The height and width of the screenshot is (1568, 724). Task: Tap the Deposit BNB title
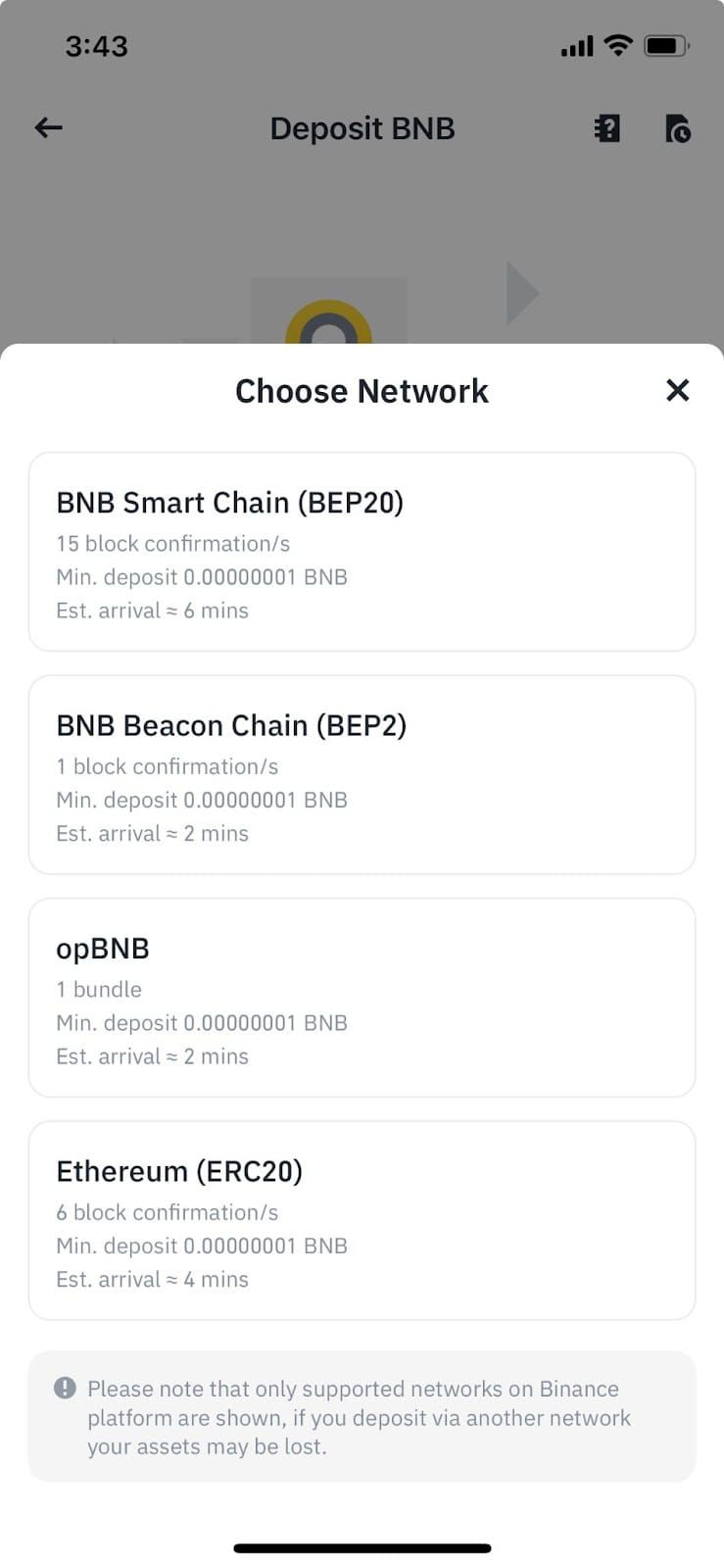coord(362,127)
